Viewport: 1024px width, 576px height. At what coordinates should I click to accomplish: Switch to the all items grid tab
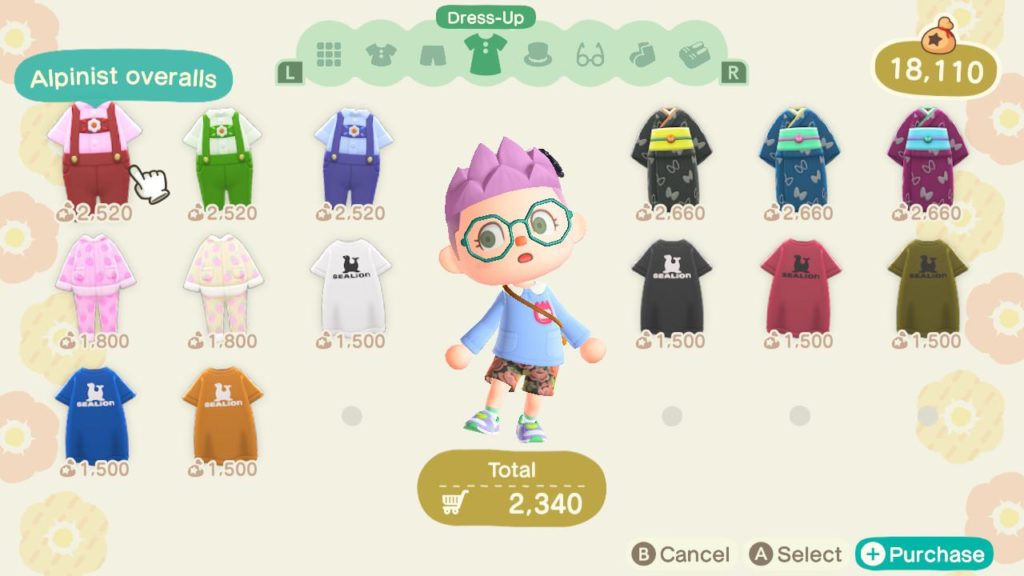(x=330, y=54)
